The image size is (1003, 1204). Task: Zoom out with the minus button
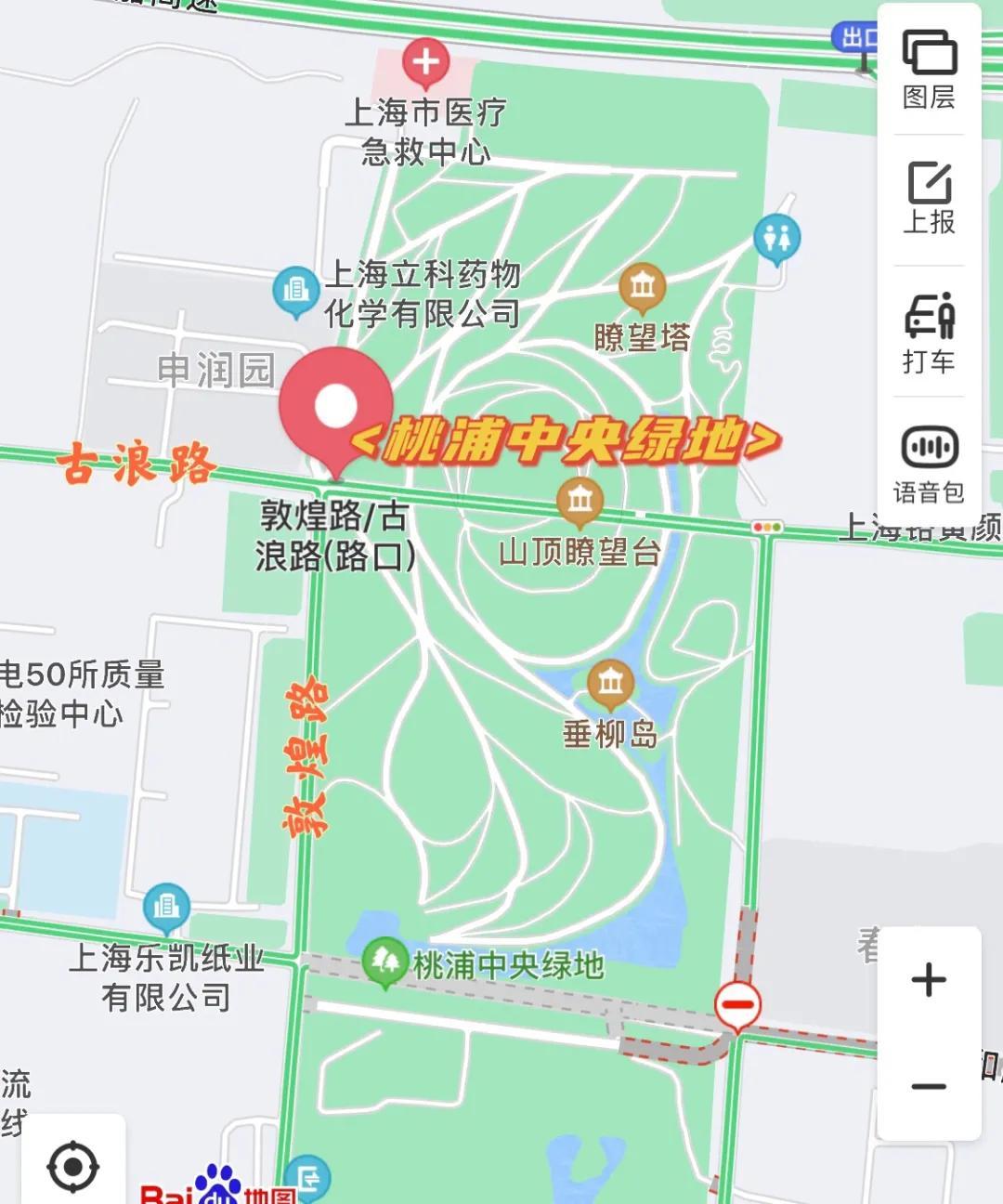pos(929,1086)
